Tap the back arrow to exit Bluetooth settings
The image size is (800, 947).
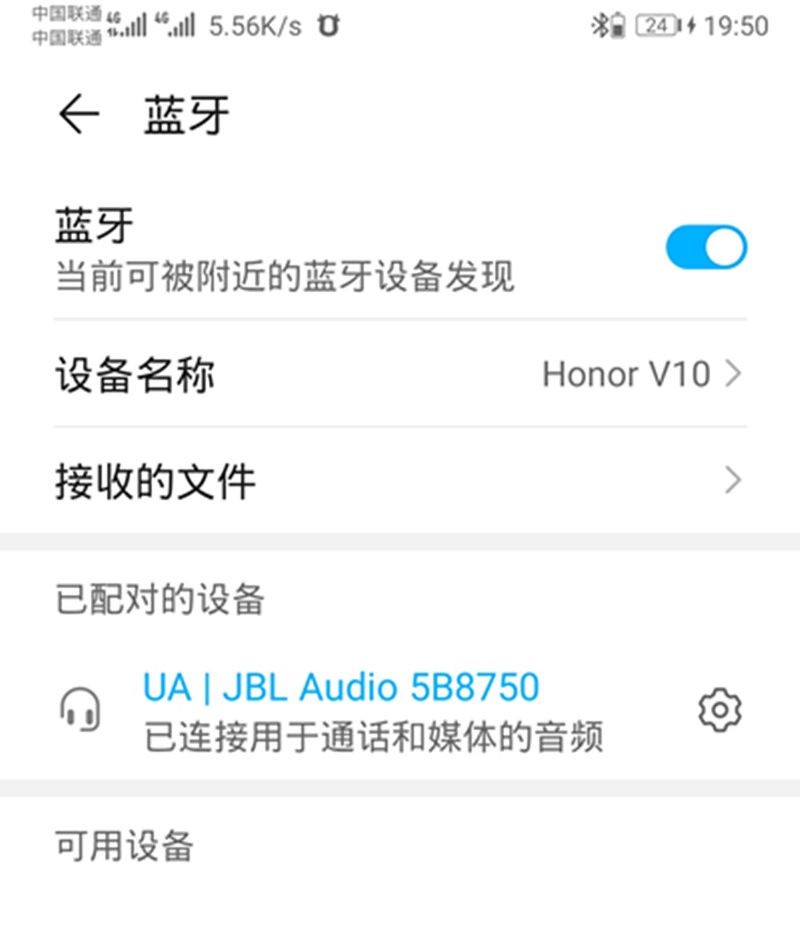(x=78, y=114)
